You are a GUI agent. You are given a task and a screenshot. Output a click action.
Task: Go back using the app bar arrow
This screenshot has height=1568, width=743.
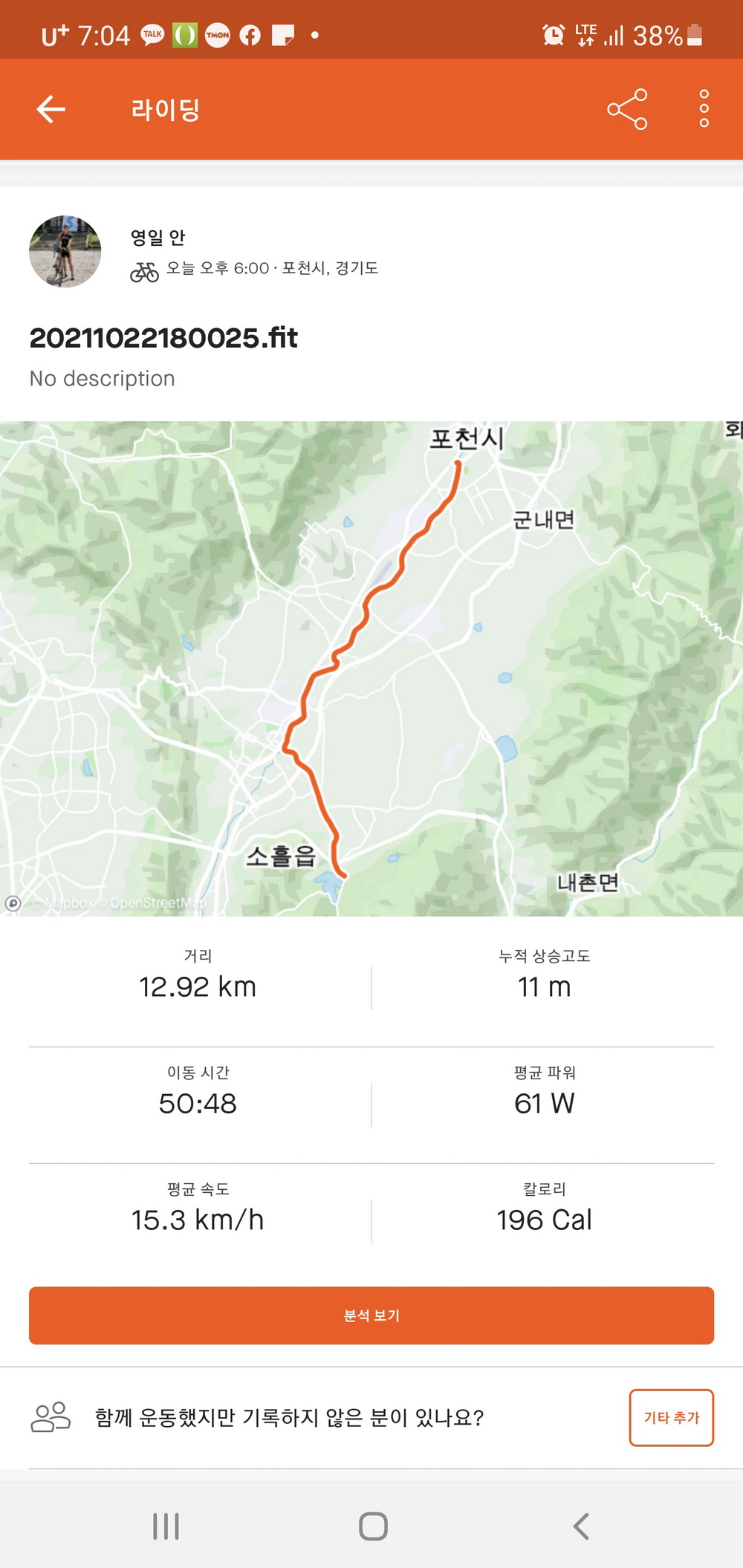click(51, 109)
